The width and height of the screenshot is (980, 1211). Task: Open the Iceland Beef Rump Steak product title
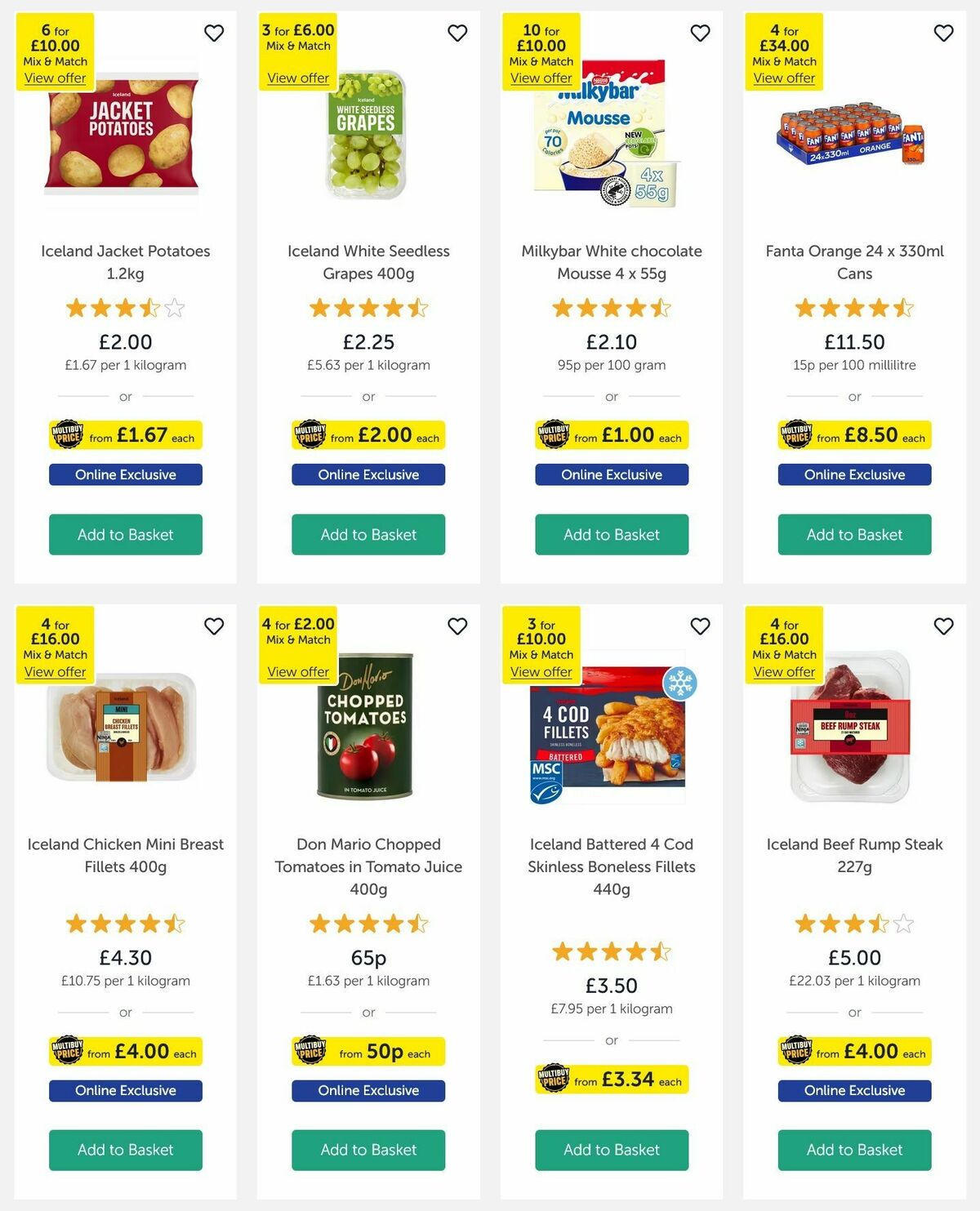[x=854, y=856]
